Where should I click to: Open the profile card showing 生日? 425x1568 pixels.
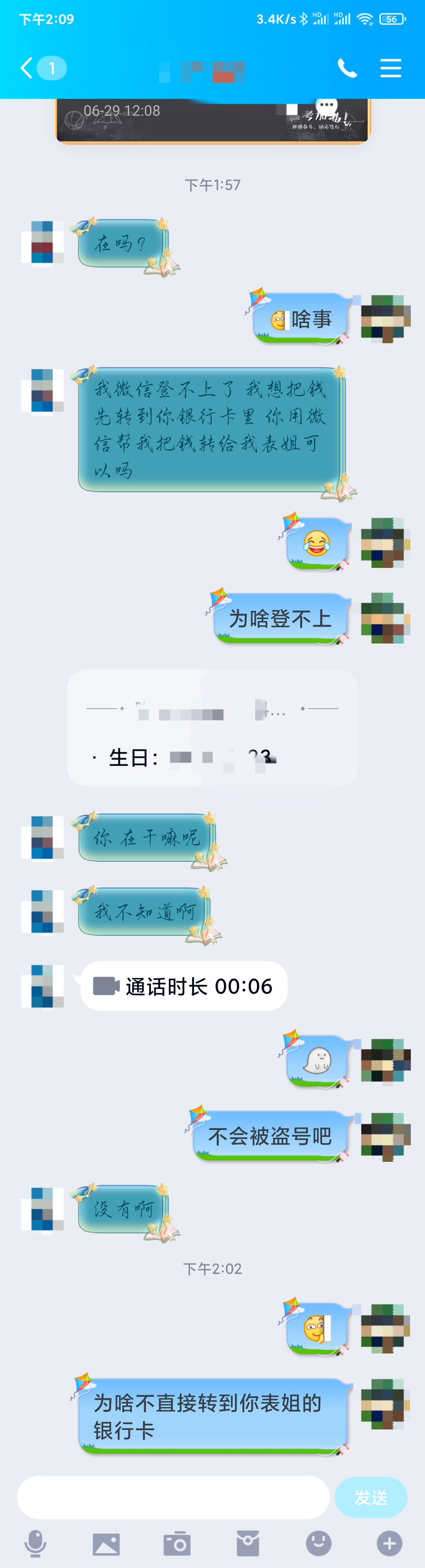pos(213,728)
